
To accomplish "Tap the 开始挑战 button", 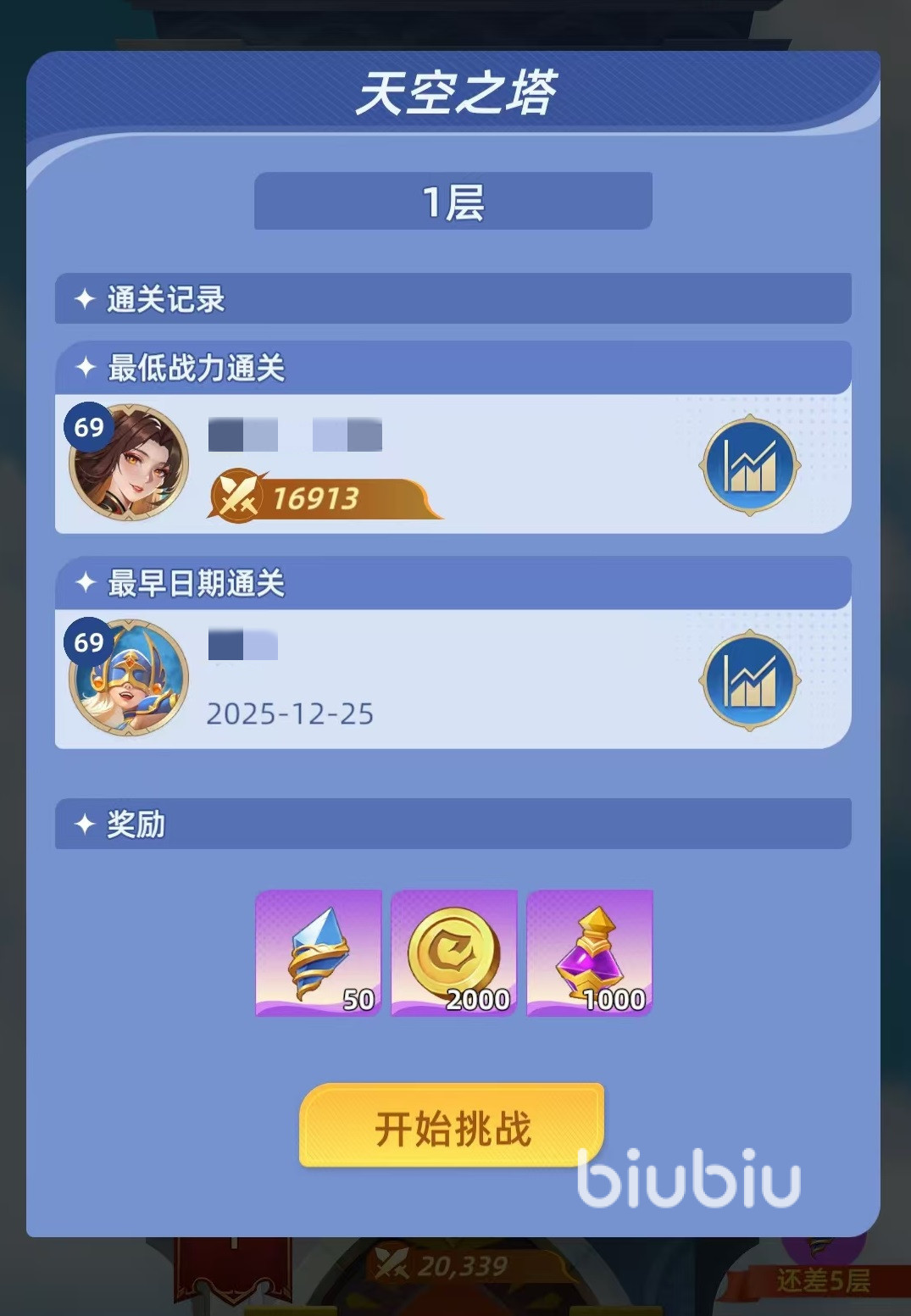I will (452, 1126).
